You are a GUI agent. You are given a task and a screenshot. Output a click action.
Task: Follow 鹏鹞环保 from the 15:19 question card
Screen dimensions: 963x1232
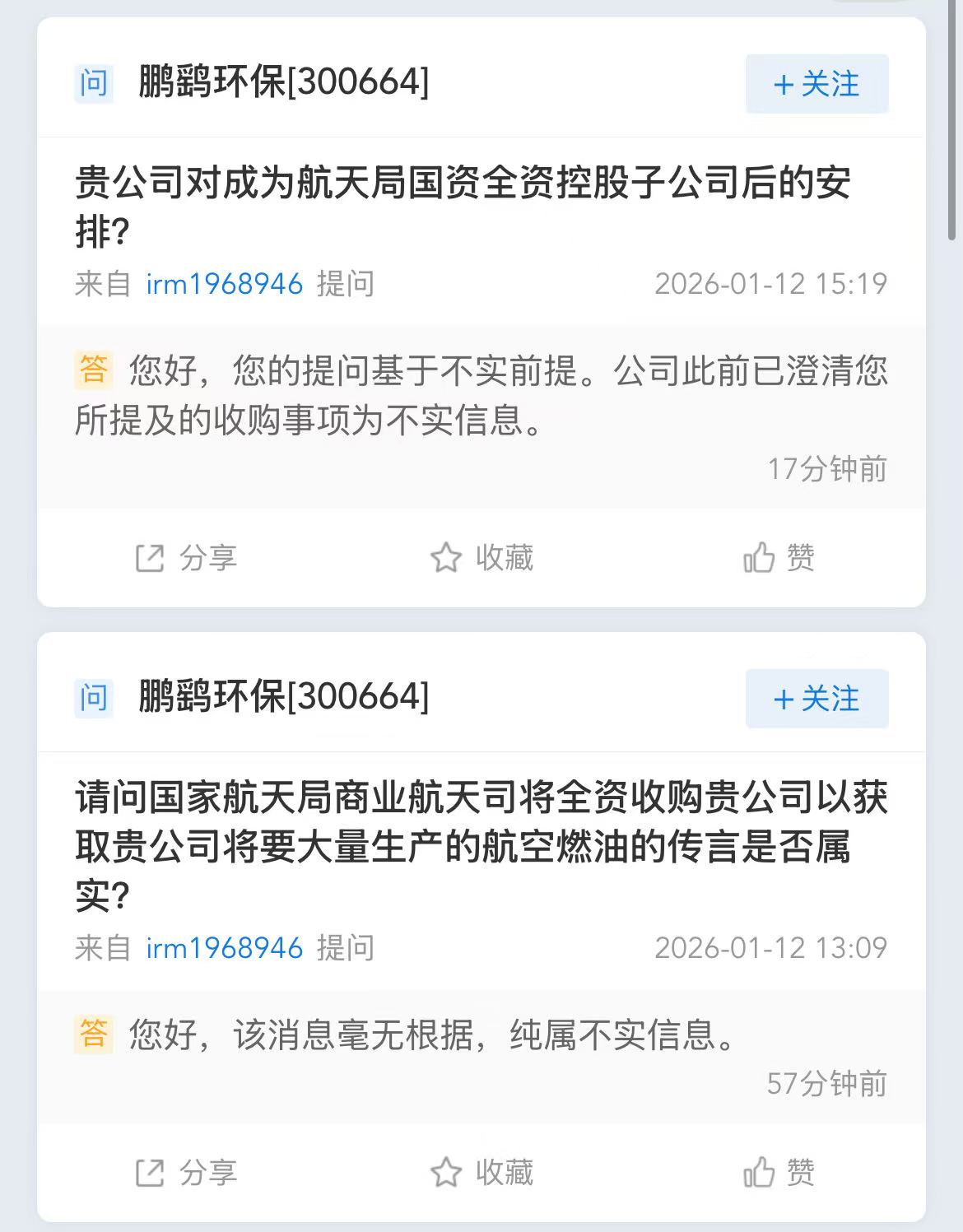coord(816,84)
